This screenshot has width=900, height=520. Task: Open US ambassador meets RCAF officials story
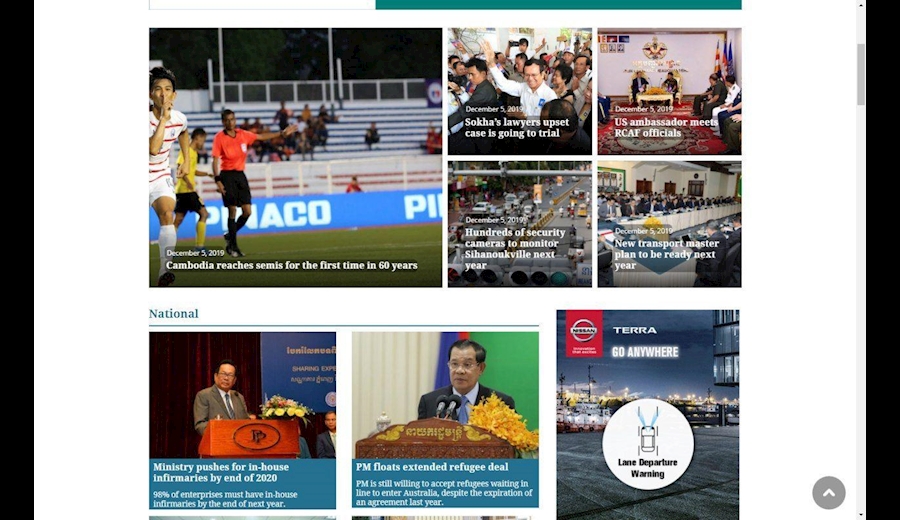tap(666, 127)
